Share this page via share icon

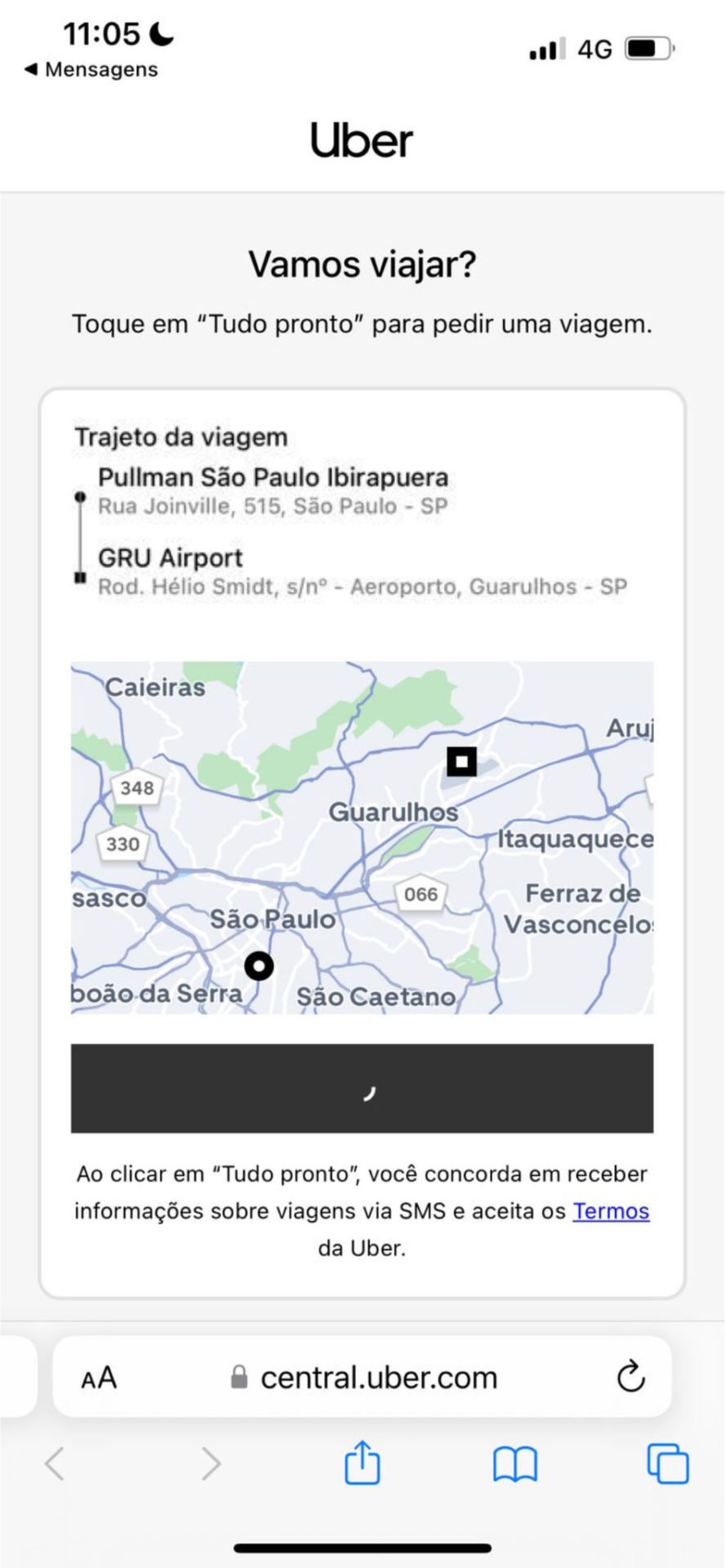tap(362, 1463)
